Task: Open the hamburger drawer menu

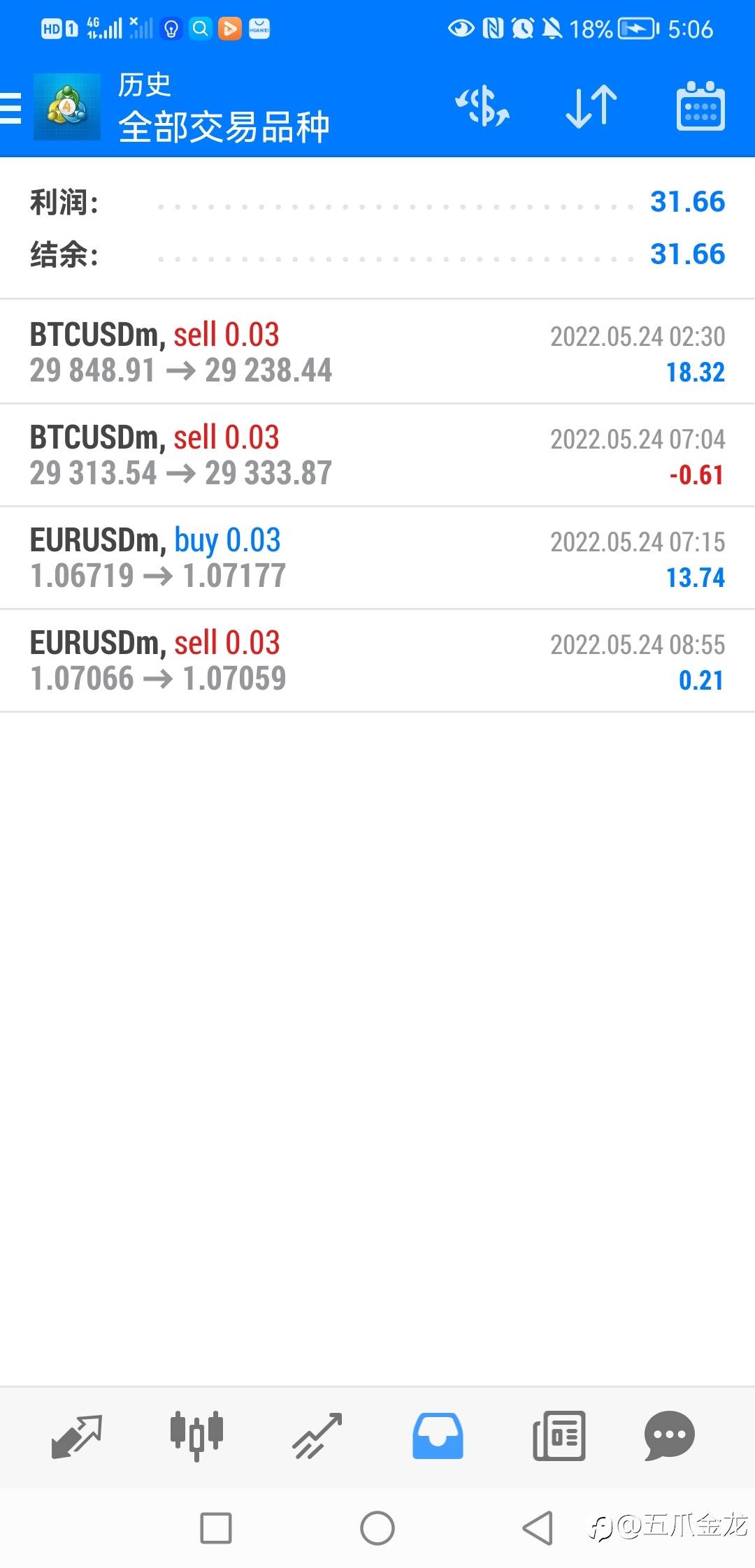Action: [x=11, y=108]
